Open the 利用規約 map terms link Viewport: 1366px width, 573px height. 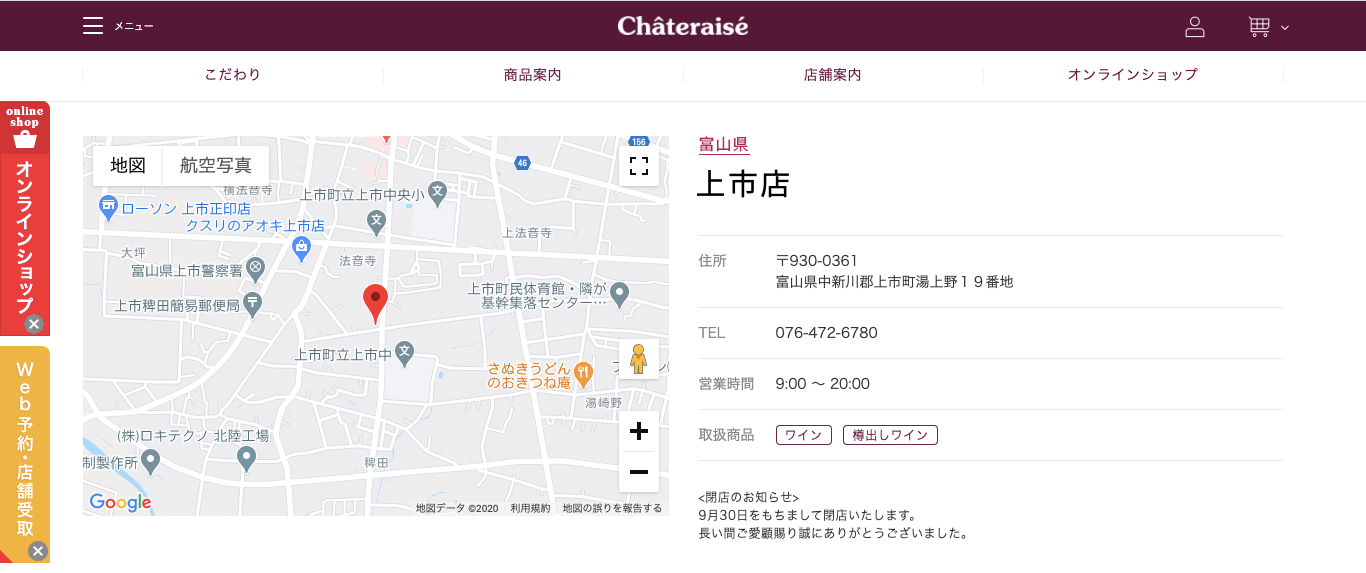click(530, 508)
